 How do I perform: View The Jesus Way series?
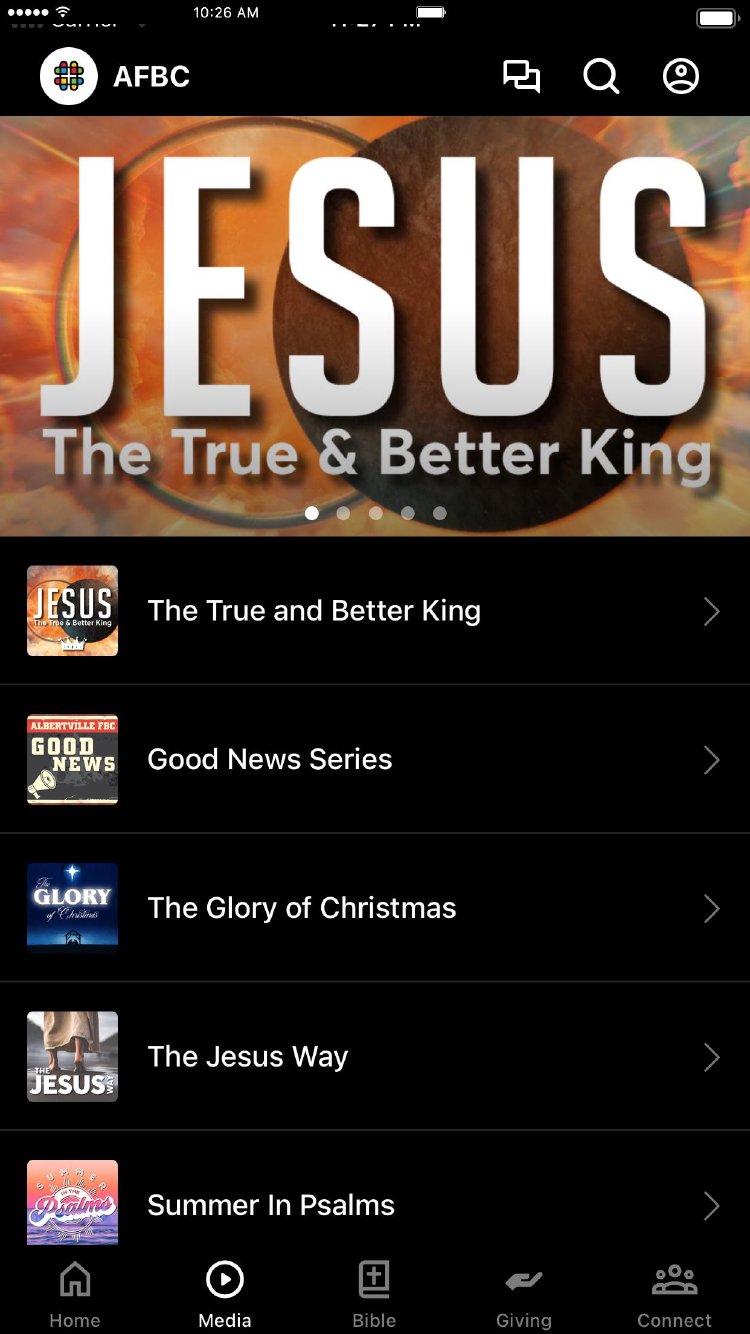[375, 1057]
